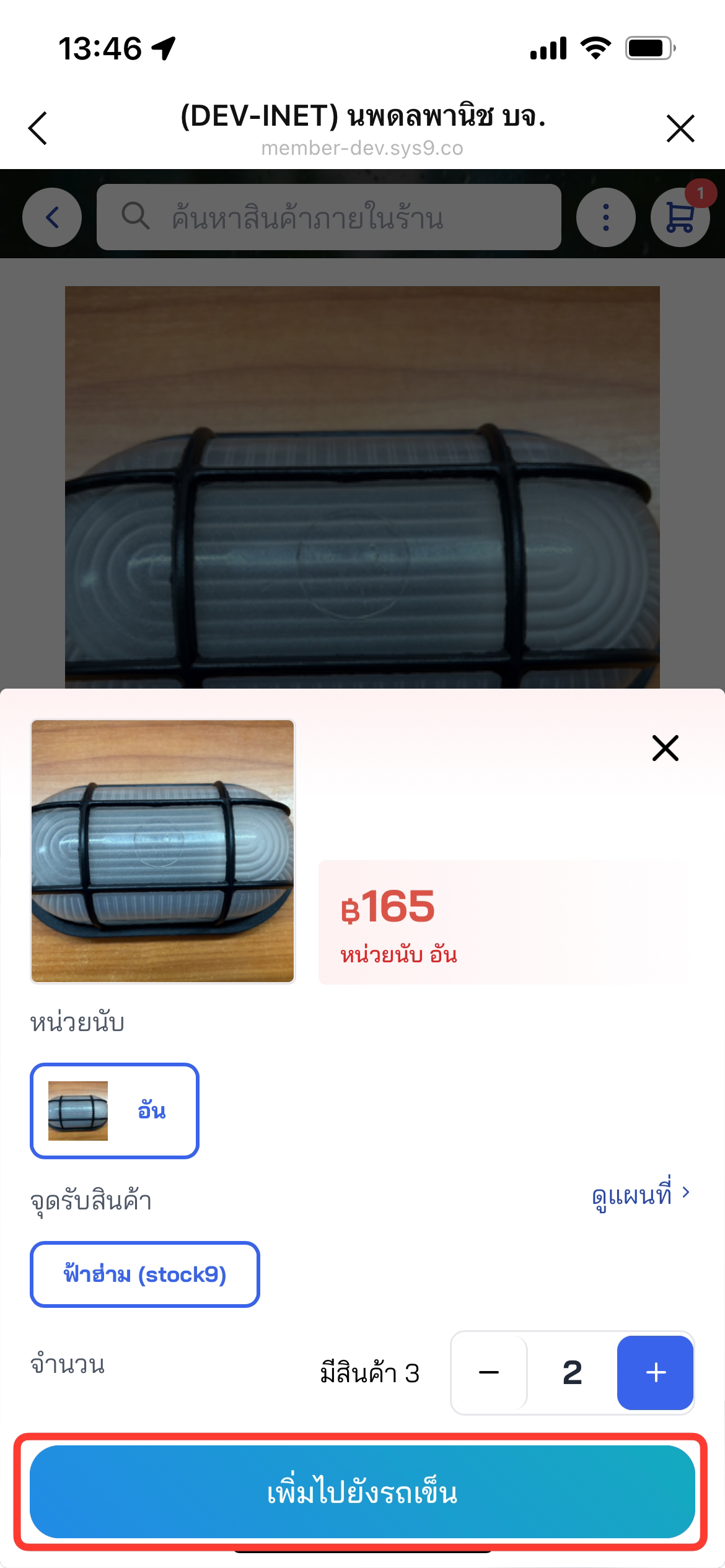Viewport: 725px width, 1568px height.
Task: Go back using the store's round back button
Action: point(52,217)
